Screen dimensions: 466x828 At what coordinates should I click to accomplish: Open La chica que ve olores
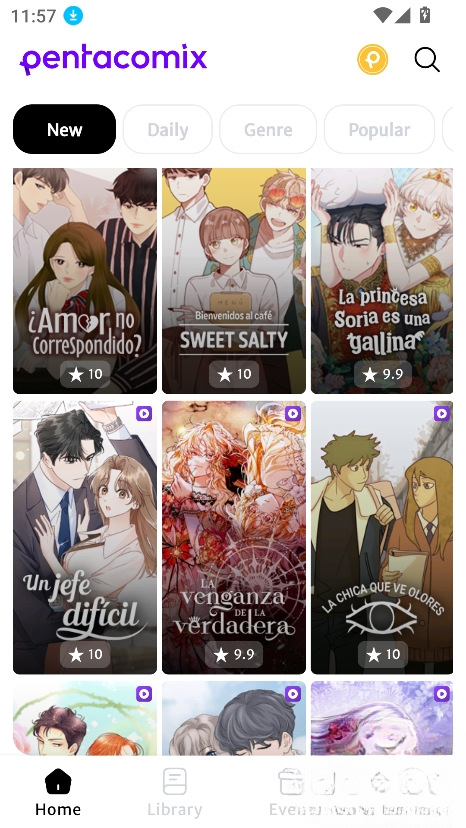[382, 538]
